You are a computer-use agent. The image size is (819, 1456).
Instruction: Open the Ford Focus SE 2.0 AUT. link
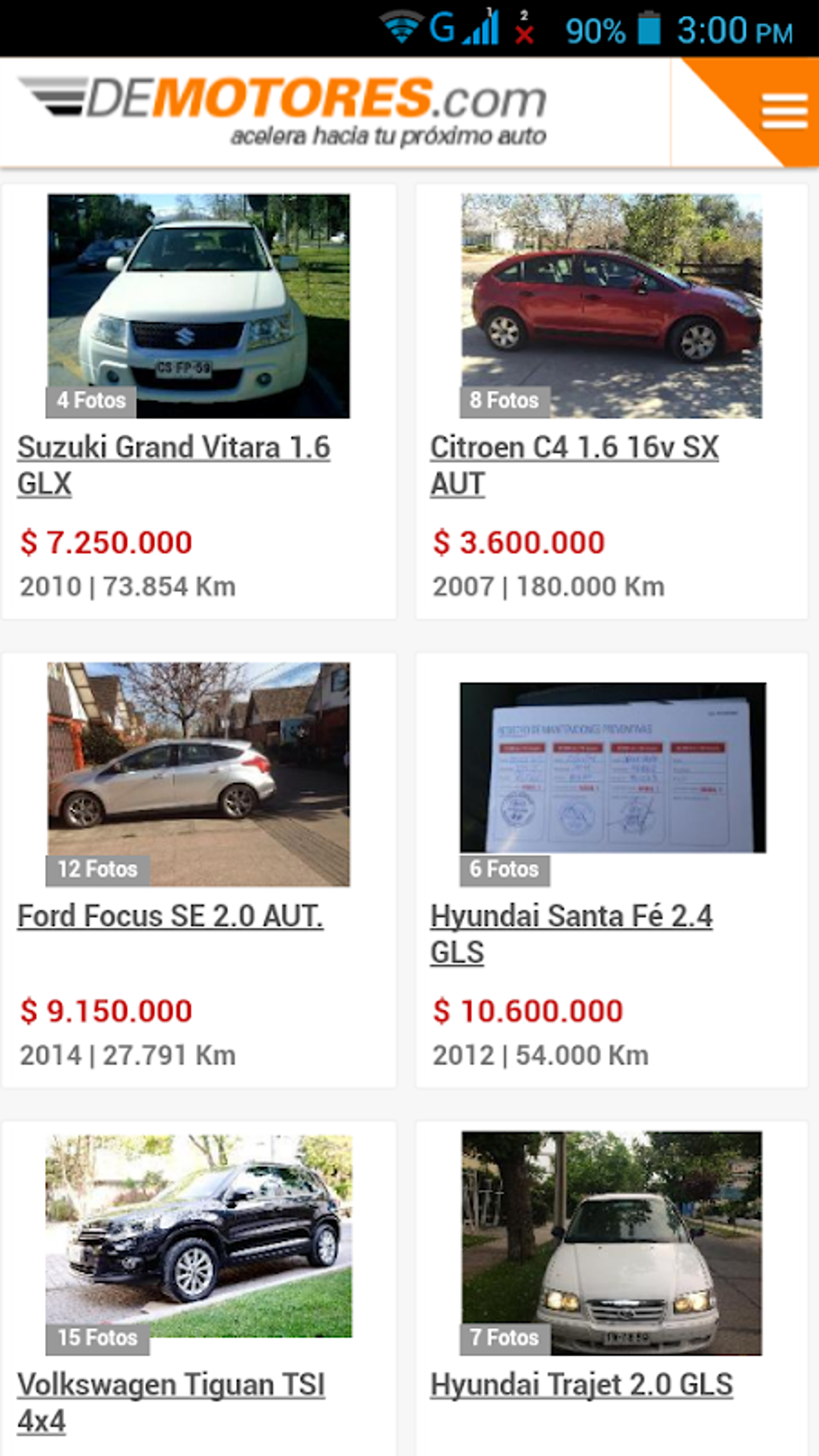coord(170,916)
